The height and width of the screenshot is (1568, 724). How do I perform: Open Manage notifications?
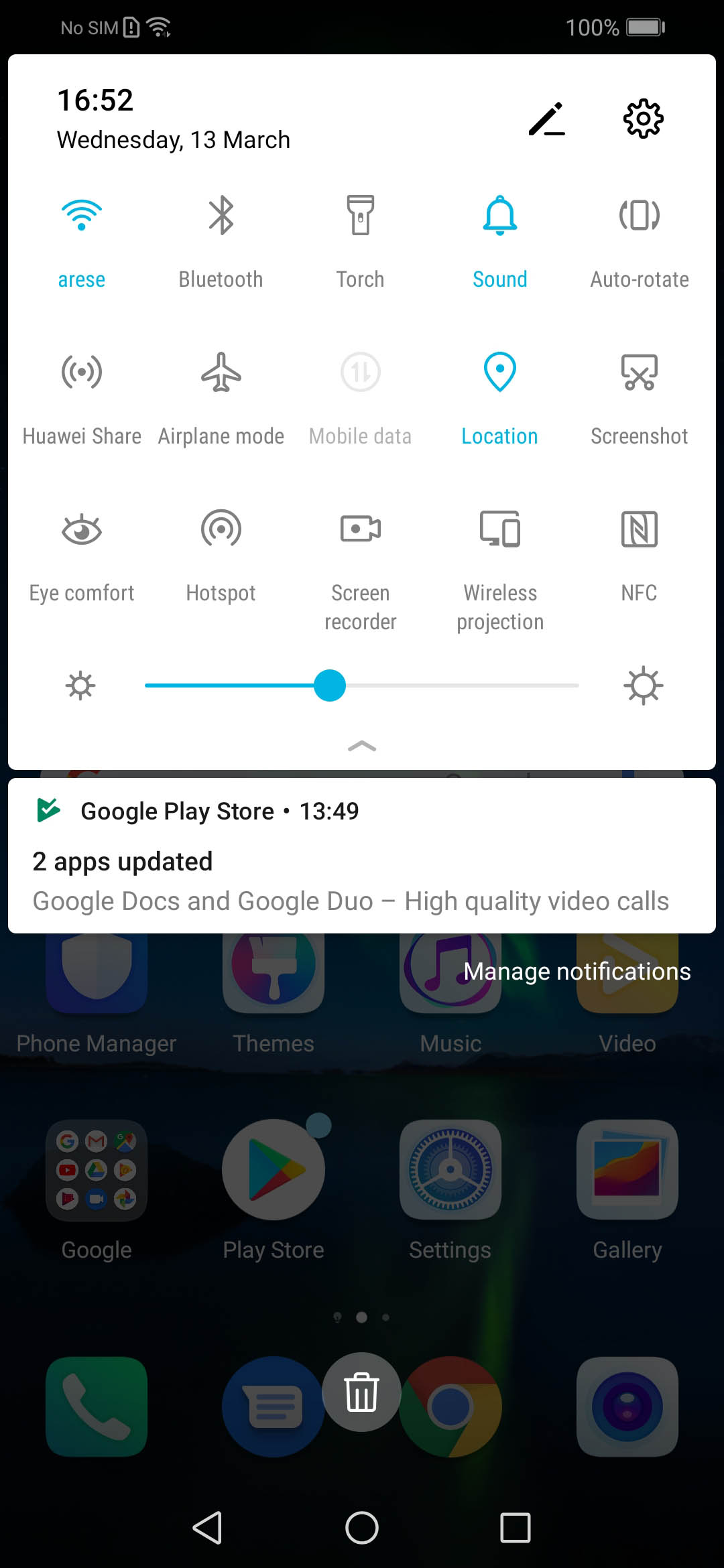(x=577, y=971)
